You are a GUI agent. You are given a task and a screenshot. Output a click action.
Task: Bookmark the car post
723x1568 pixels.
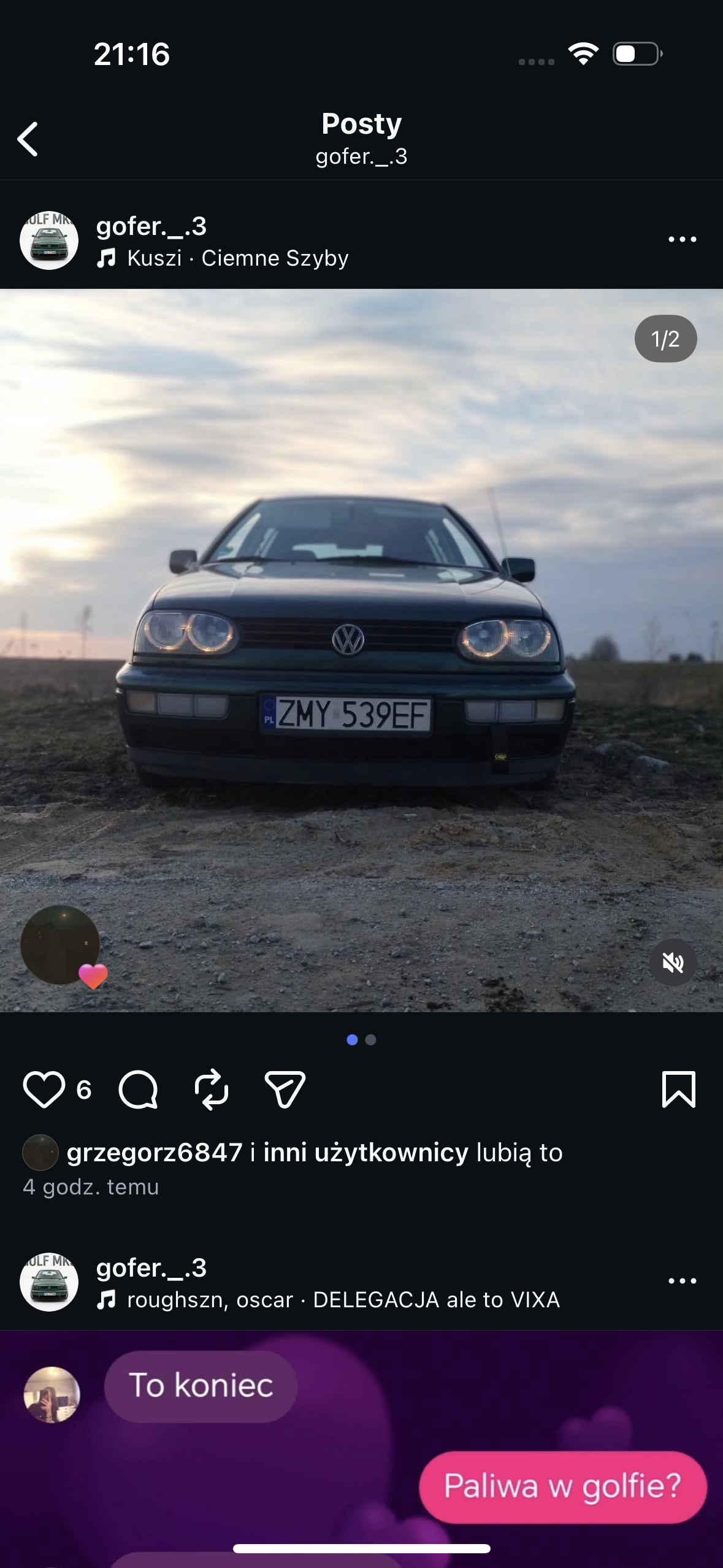coord(678,1090)
